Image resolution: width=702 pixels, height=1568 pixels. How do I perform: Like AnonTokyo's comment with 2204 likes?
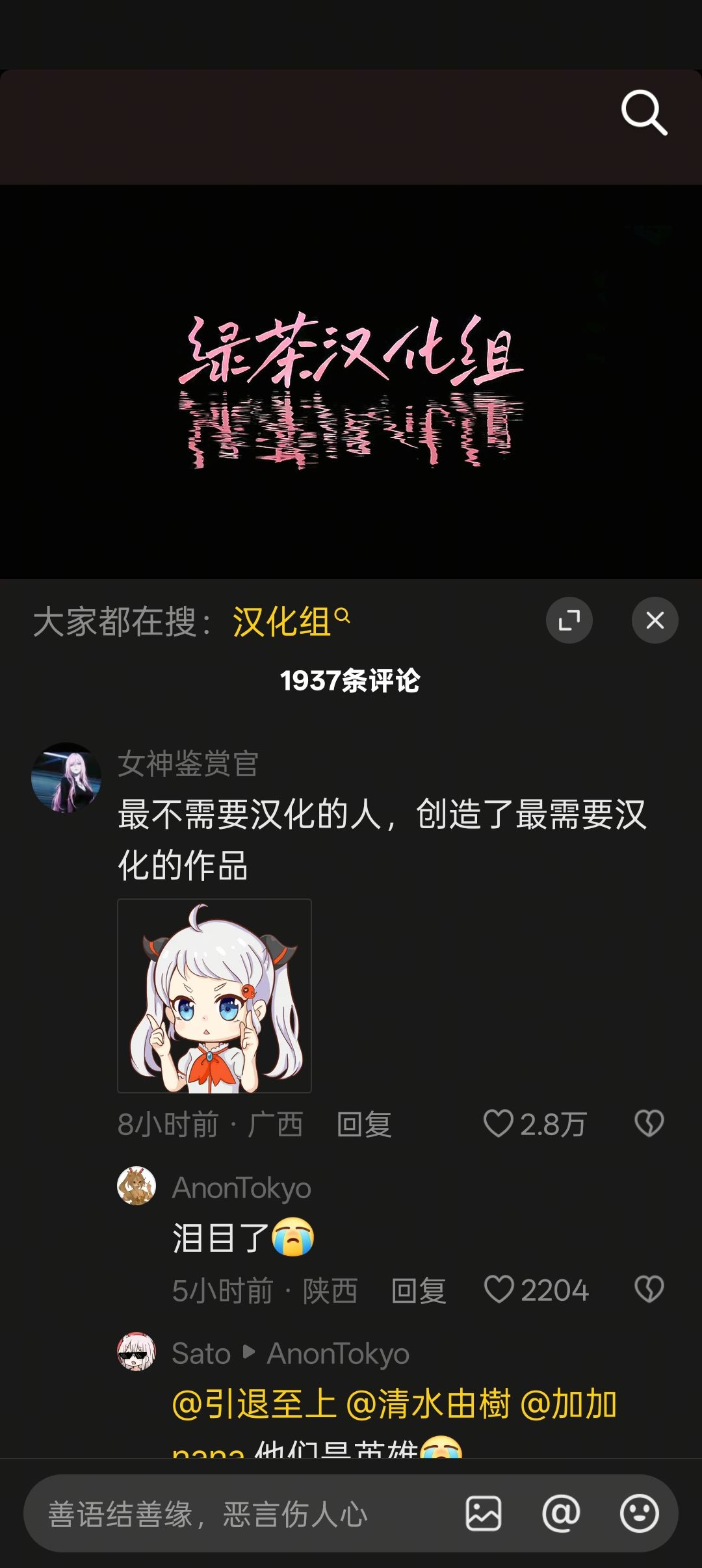(x=499, y=1290)
